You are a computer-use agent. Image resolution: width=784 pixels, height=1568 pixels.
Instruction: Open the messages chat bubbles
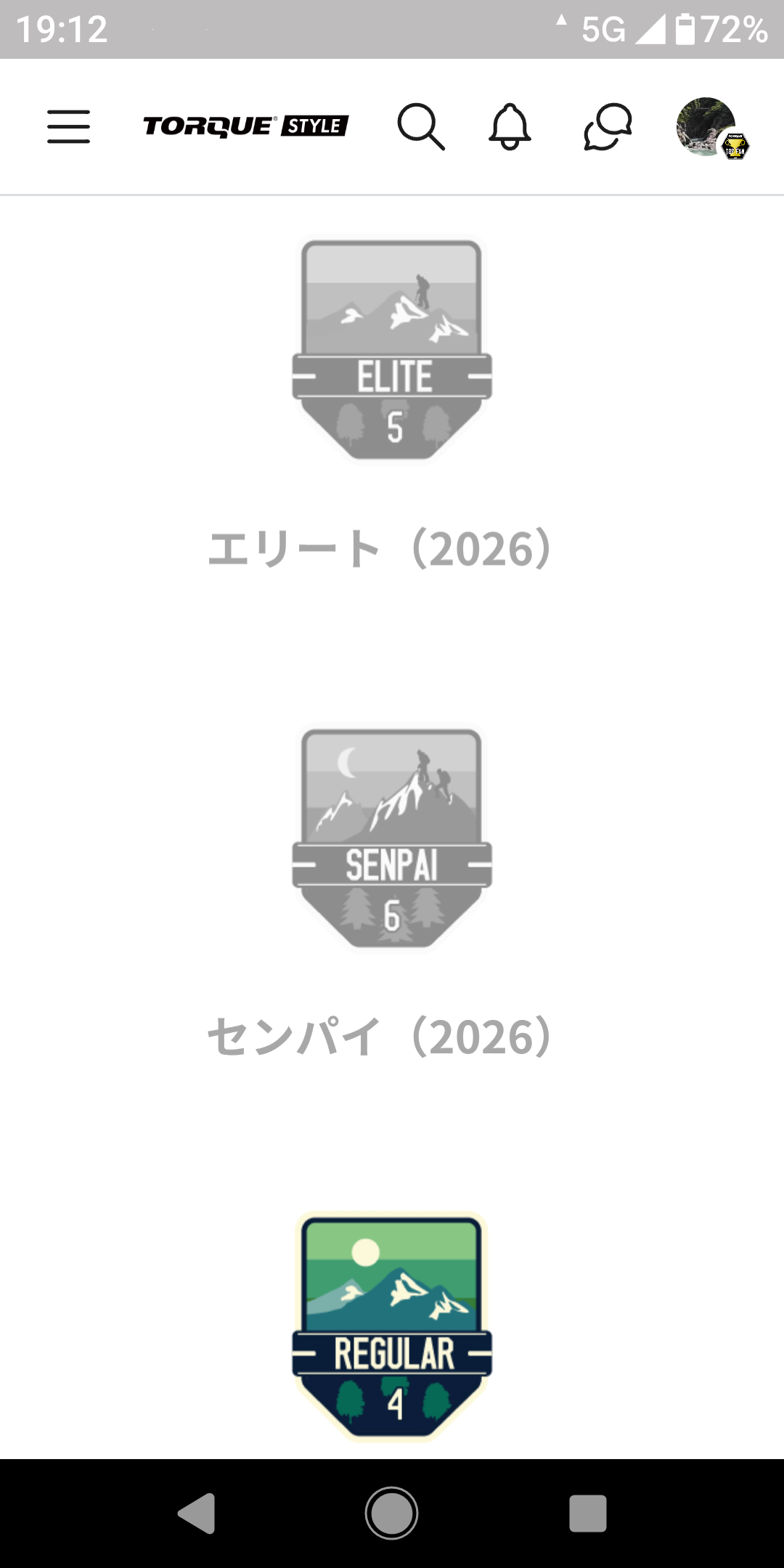pyautogui.click(x=608, y=127)
